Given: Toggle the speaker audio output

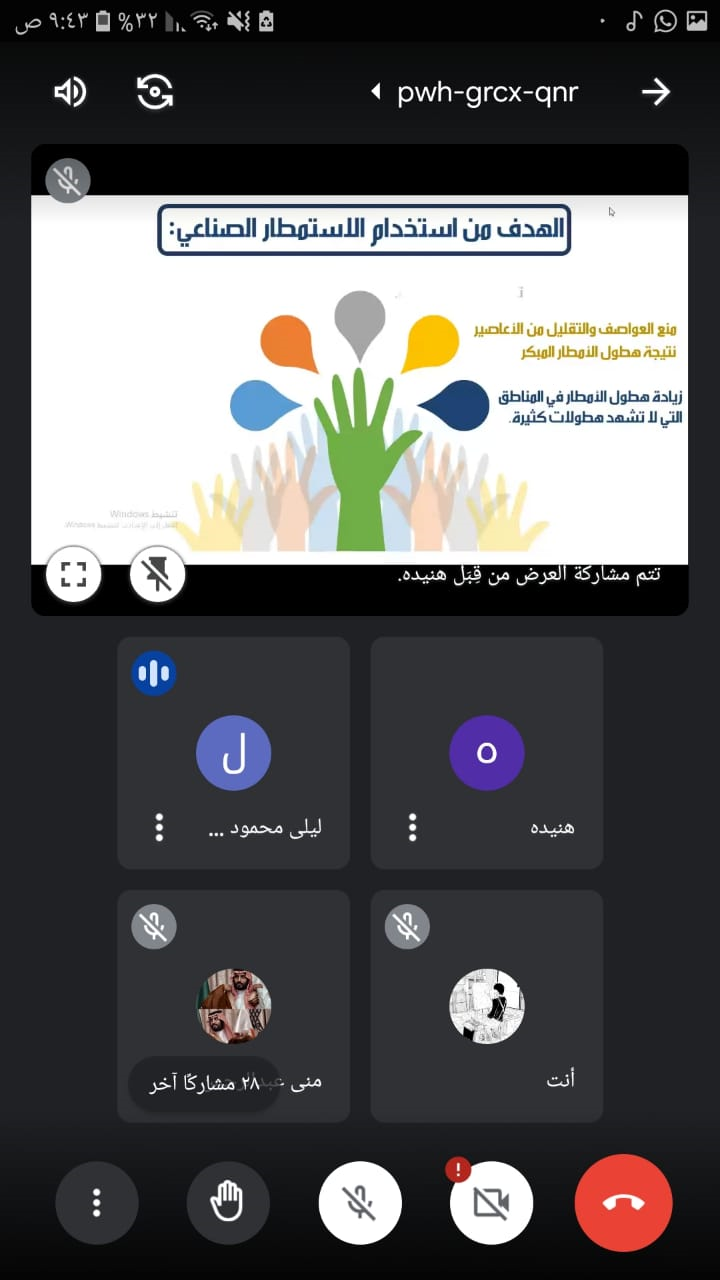Looking at the screenshot, I should pos(69,93).
